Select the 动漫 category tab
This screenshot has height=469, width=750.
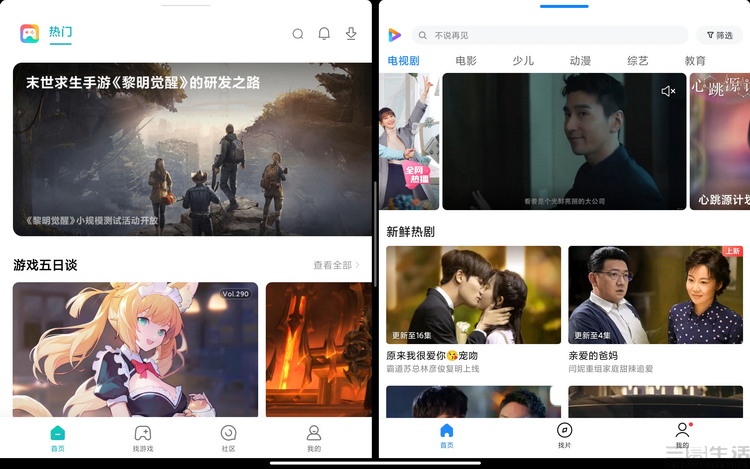tap(580, 61)
